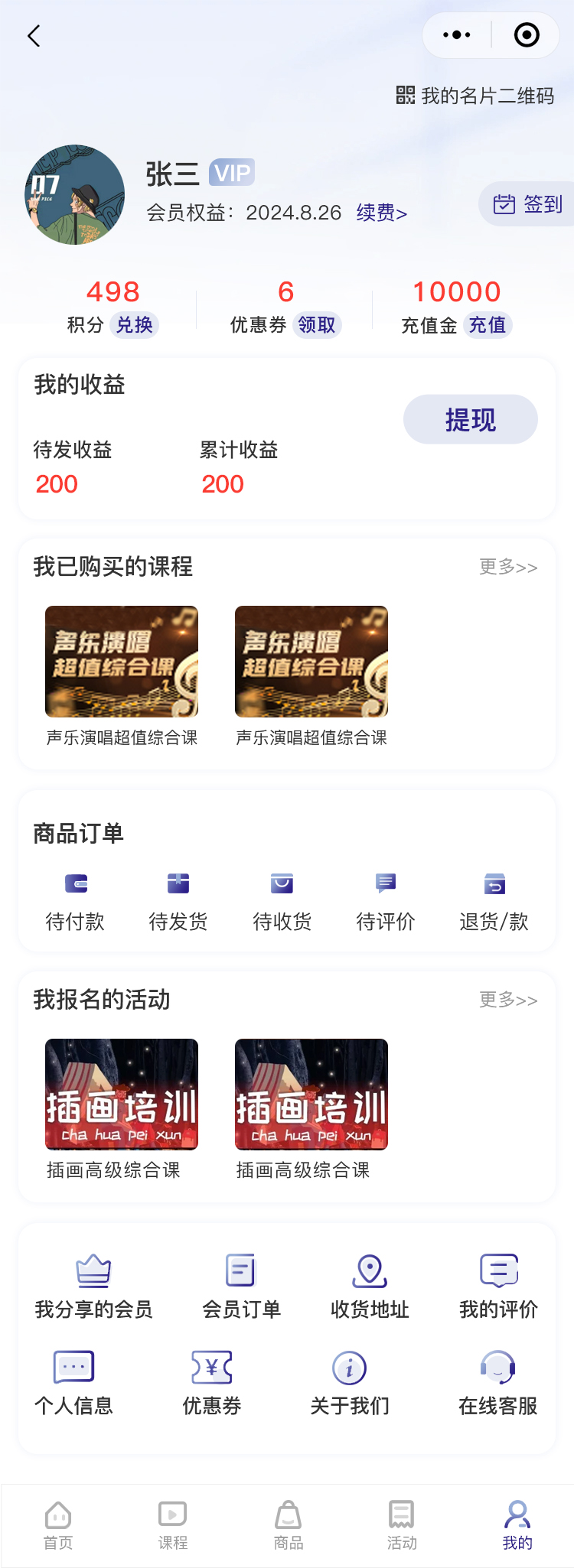Go back using the top-left arrow
Screen dimensions: 574x1568
pyautogui.click(x=34, y=36)
